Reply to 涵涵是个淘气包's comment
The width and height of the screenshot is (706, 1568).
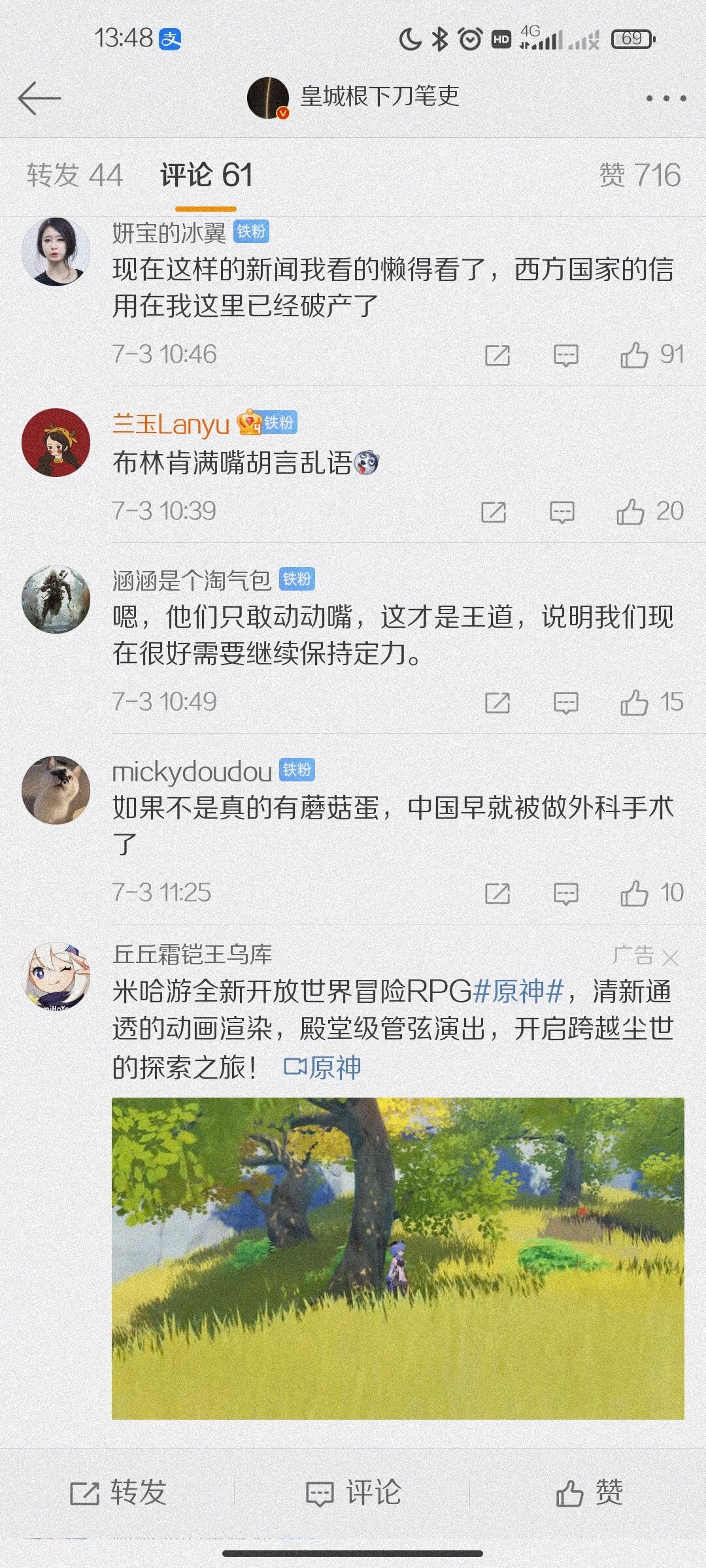(x=565, y=703)
